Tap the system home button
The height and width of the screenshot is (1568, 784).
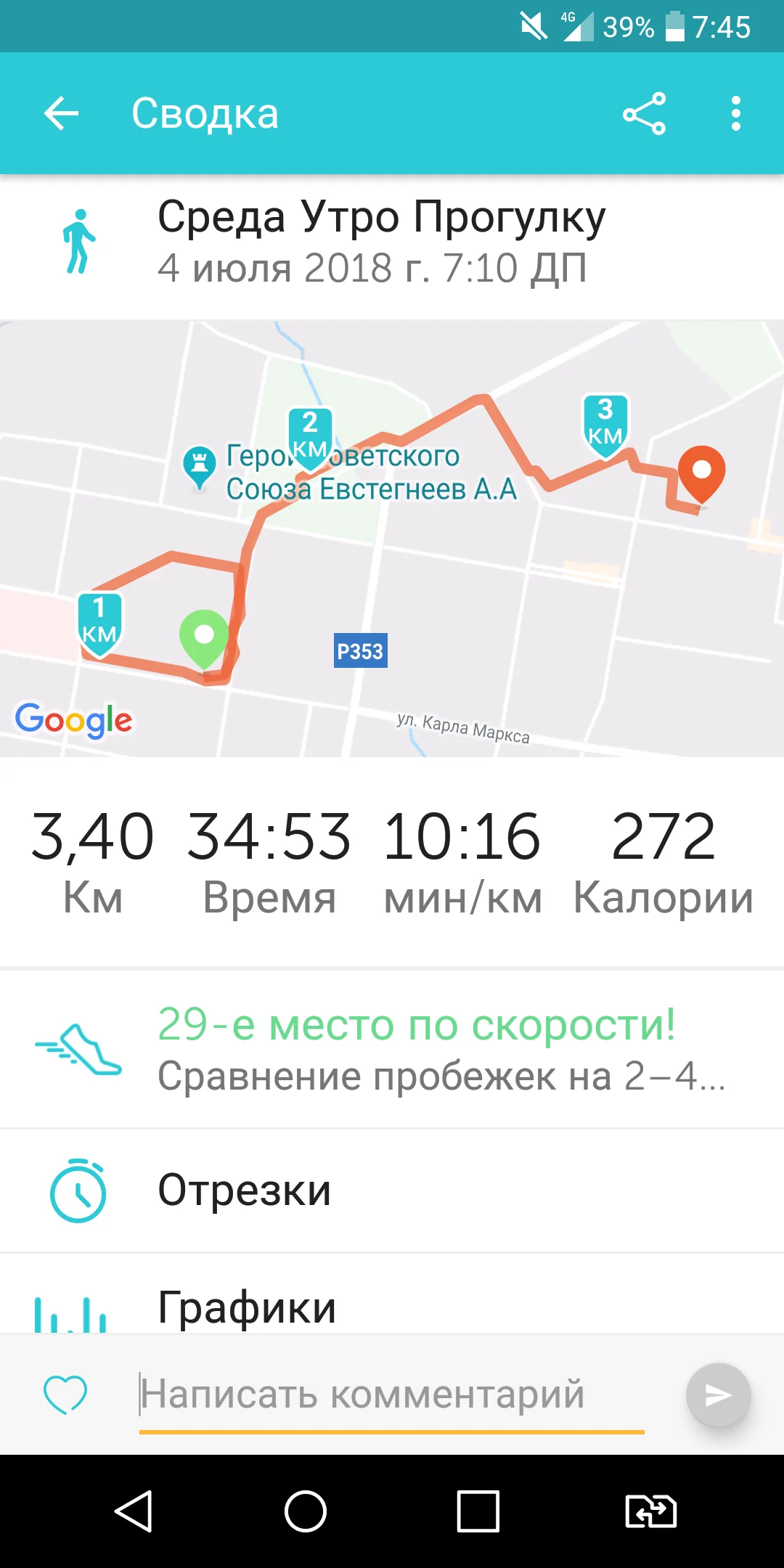306,1511
